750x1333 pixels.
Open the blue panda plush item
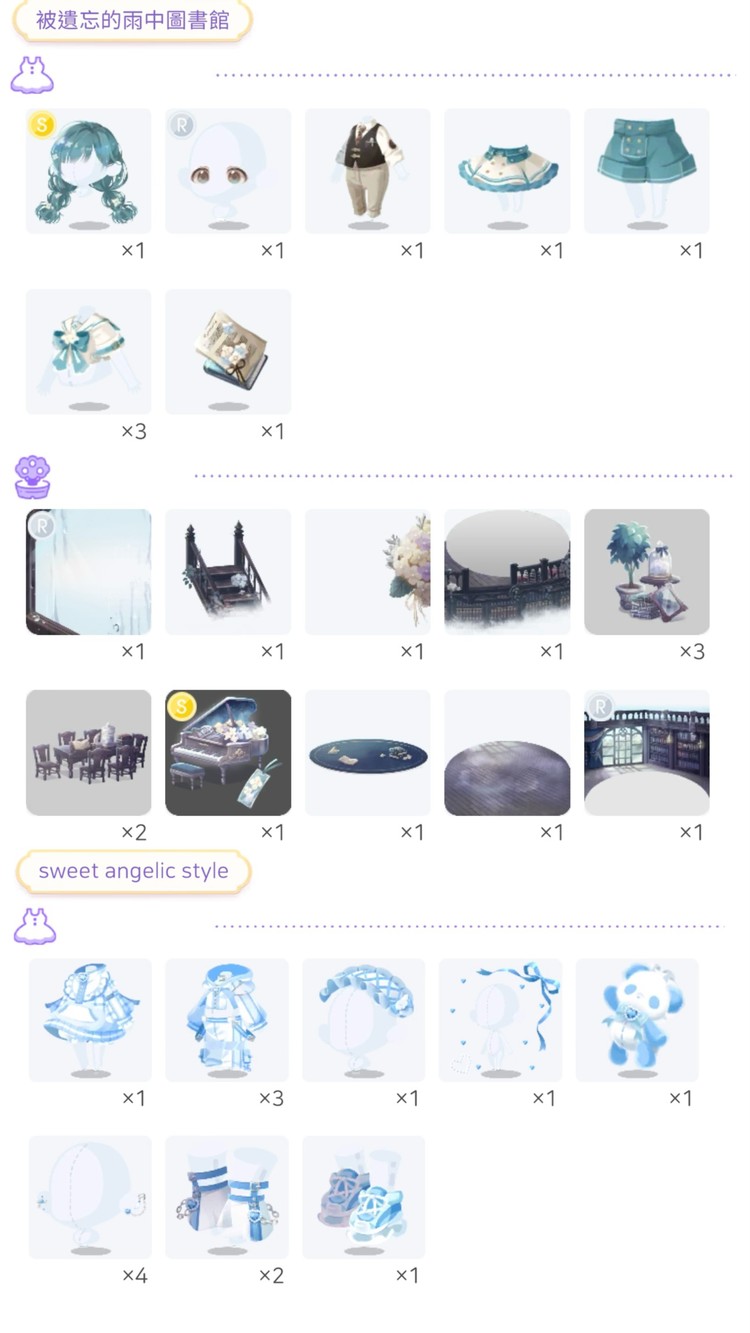[x=637, y=1020]
